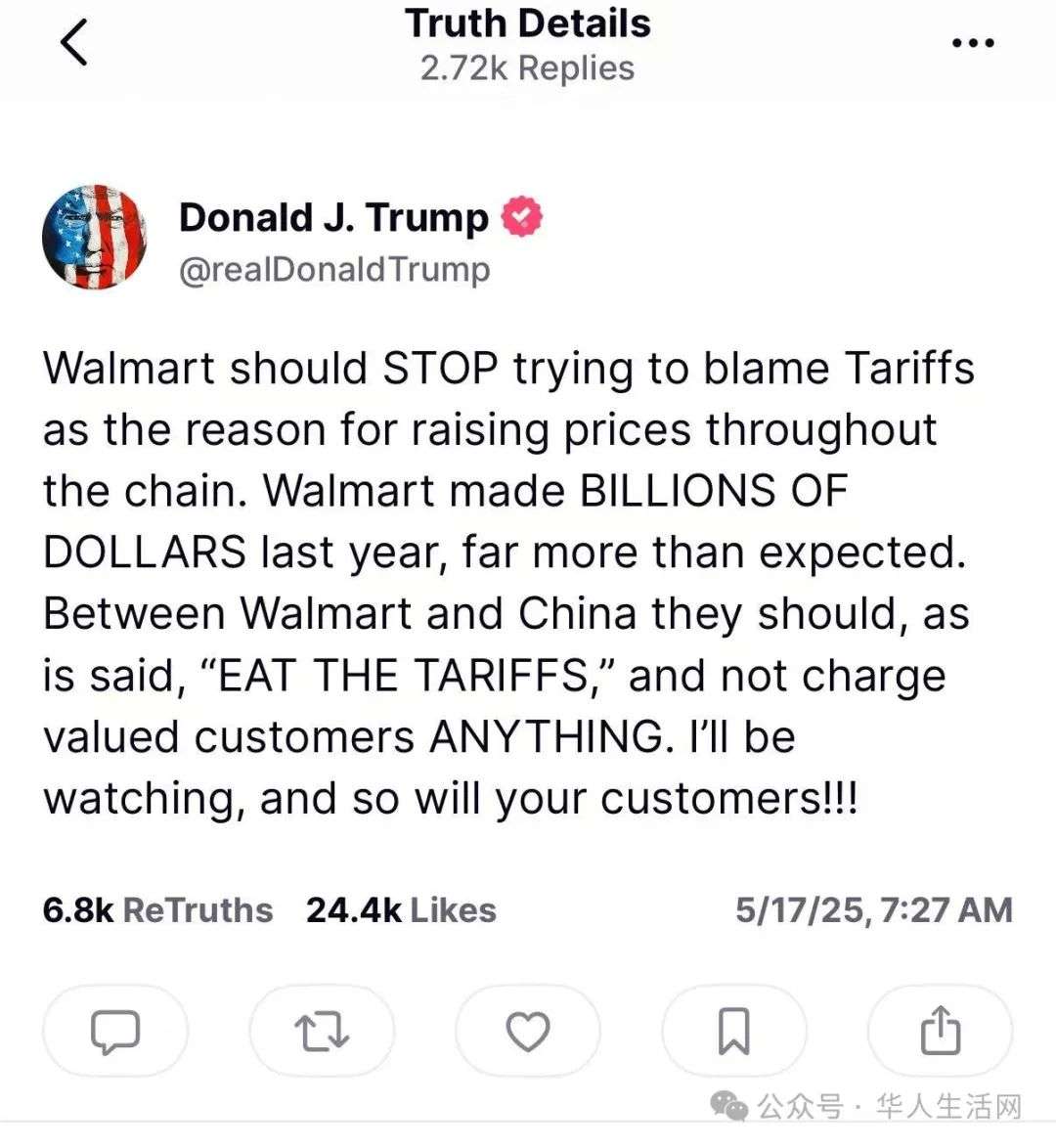Open Donald J. Trump's profile picture

[94, 238]
